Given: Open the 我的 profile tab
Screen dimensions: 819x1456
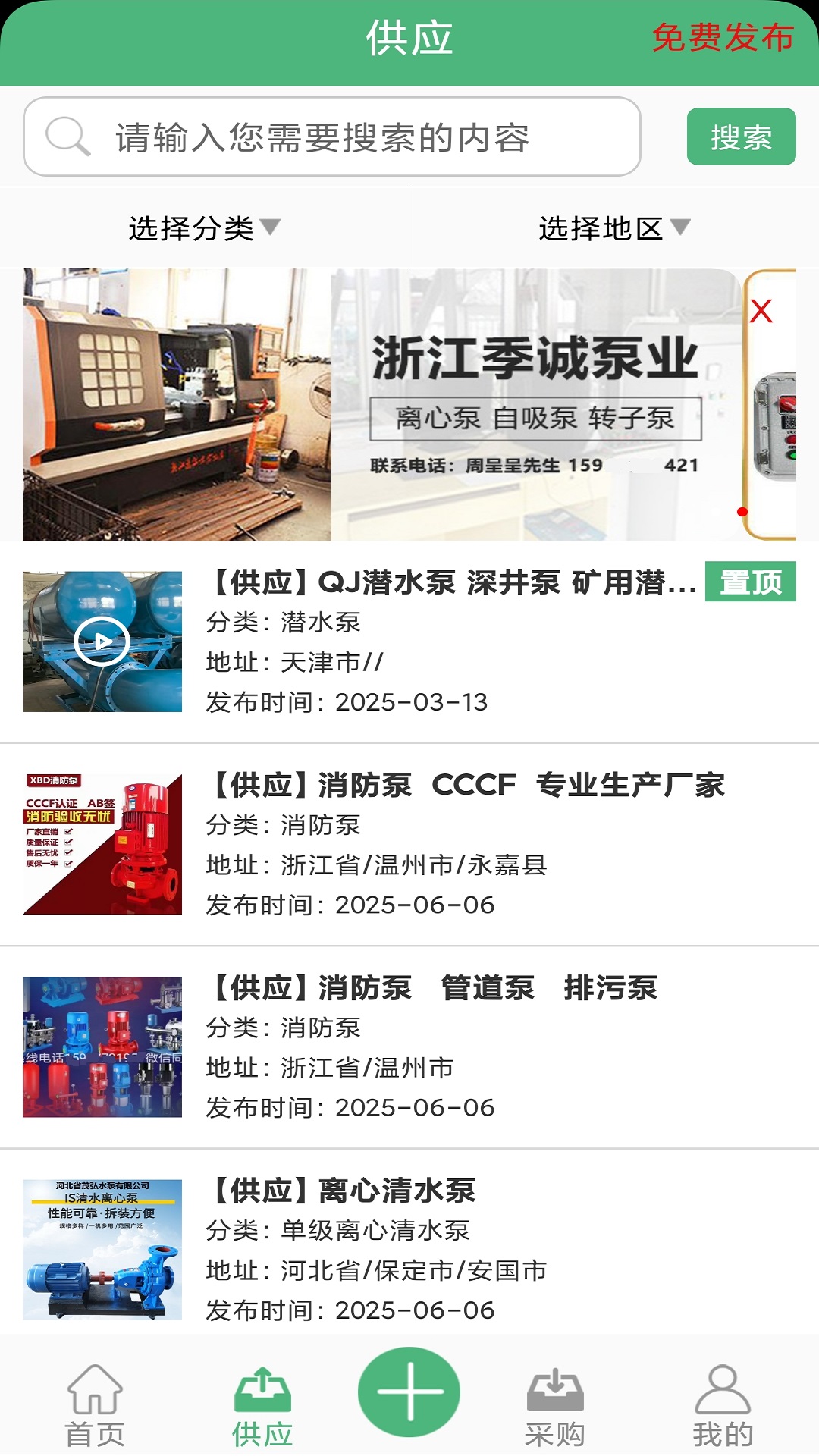Looking at the screenshot, I should click(722, 1407).
